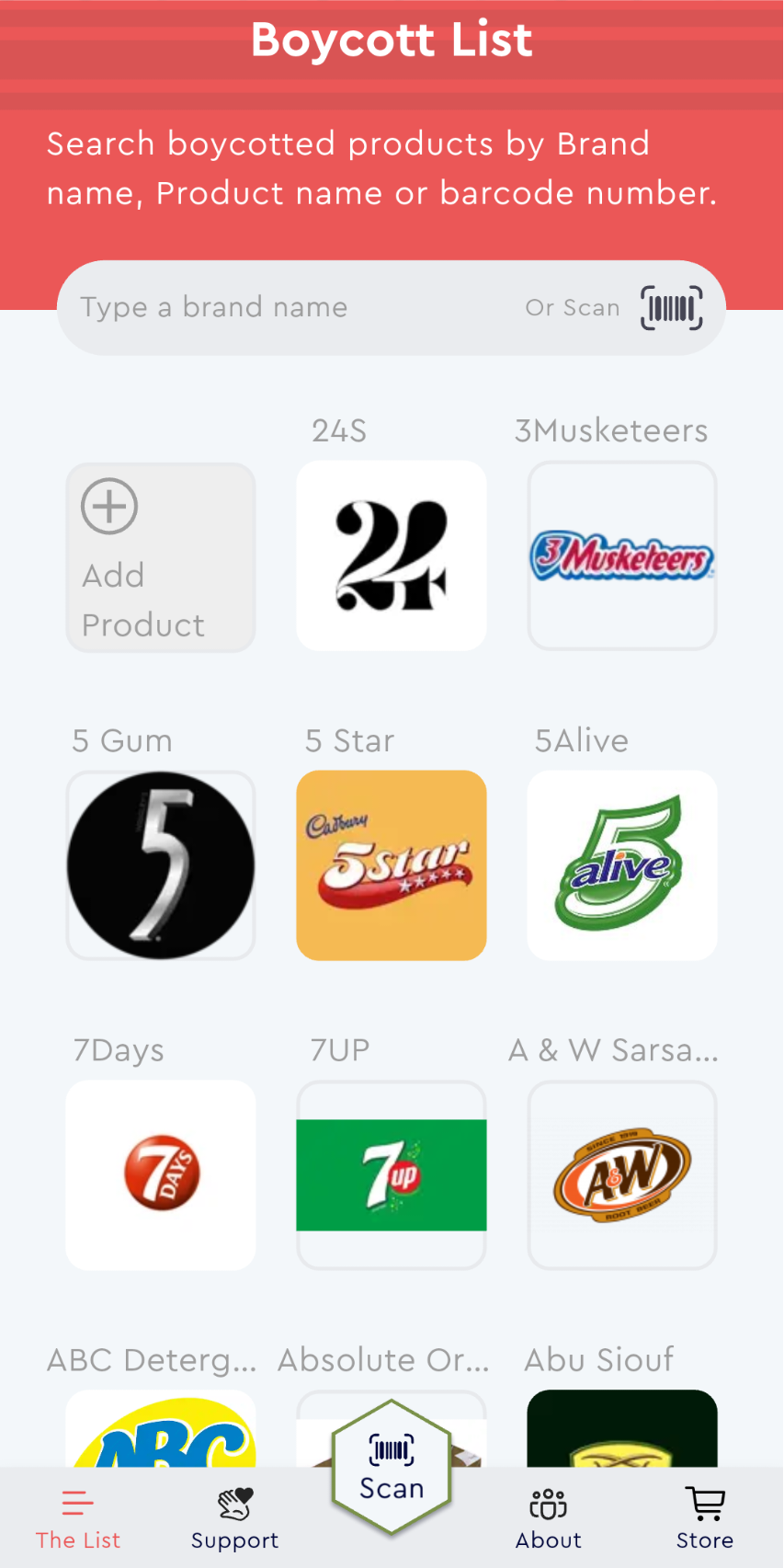Image resolution: width=784 pixels, height=1568 pixels.
Task: Open the ABC Detergent brand tile
Action: click(161, 1428)
